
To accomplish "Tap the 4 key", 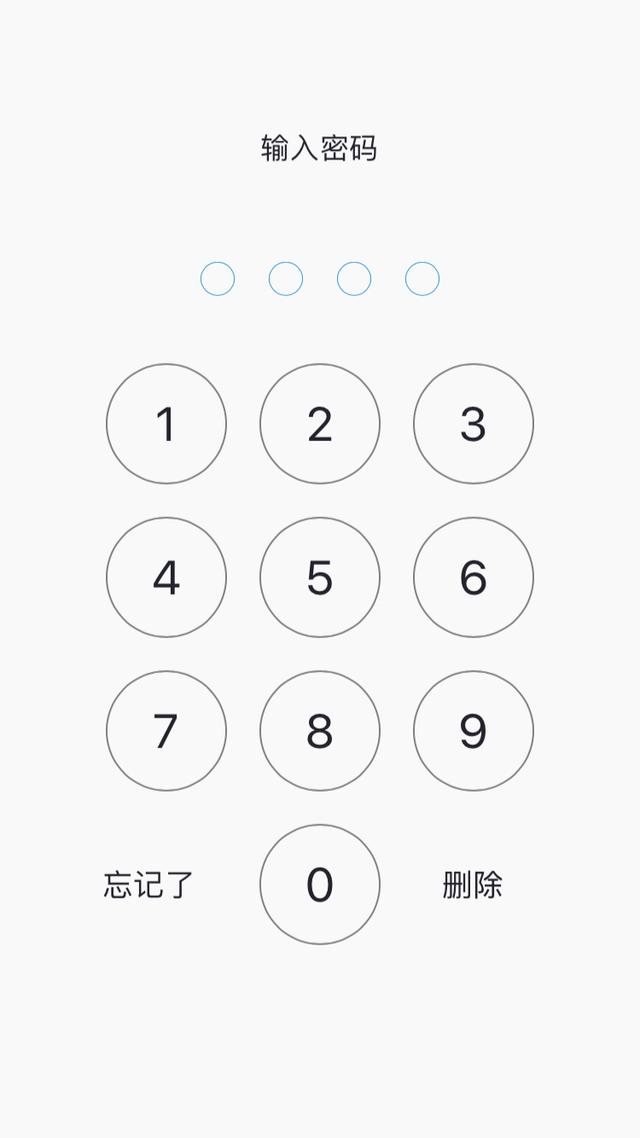I will (x=166, y=578).
